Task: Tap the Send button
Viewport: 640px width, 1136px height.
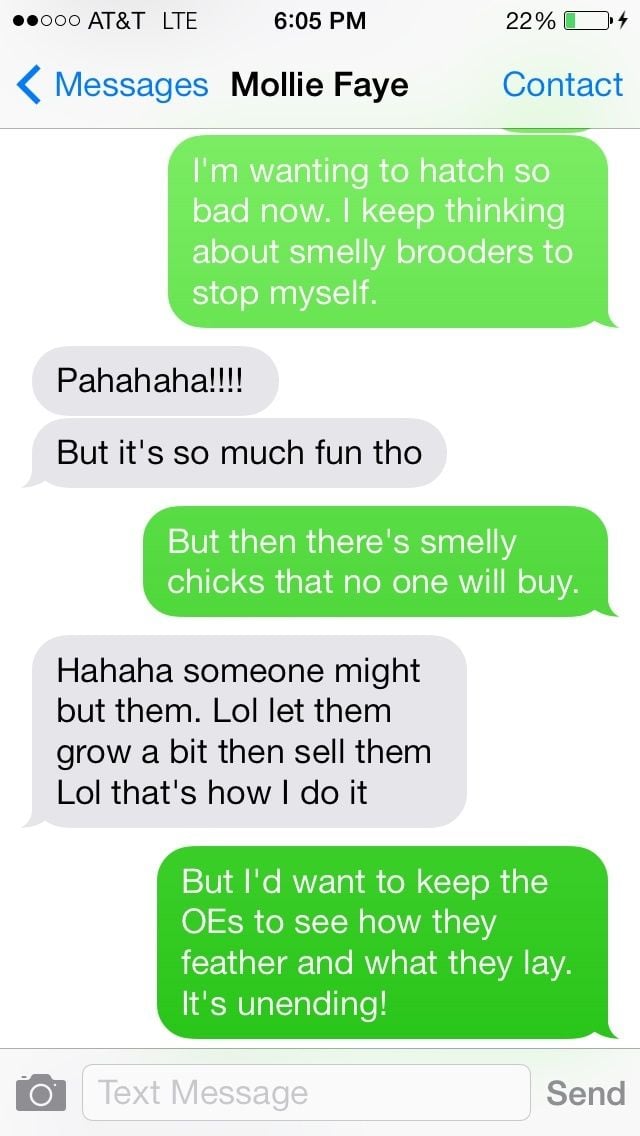Action: coord(585,1092)
